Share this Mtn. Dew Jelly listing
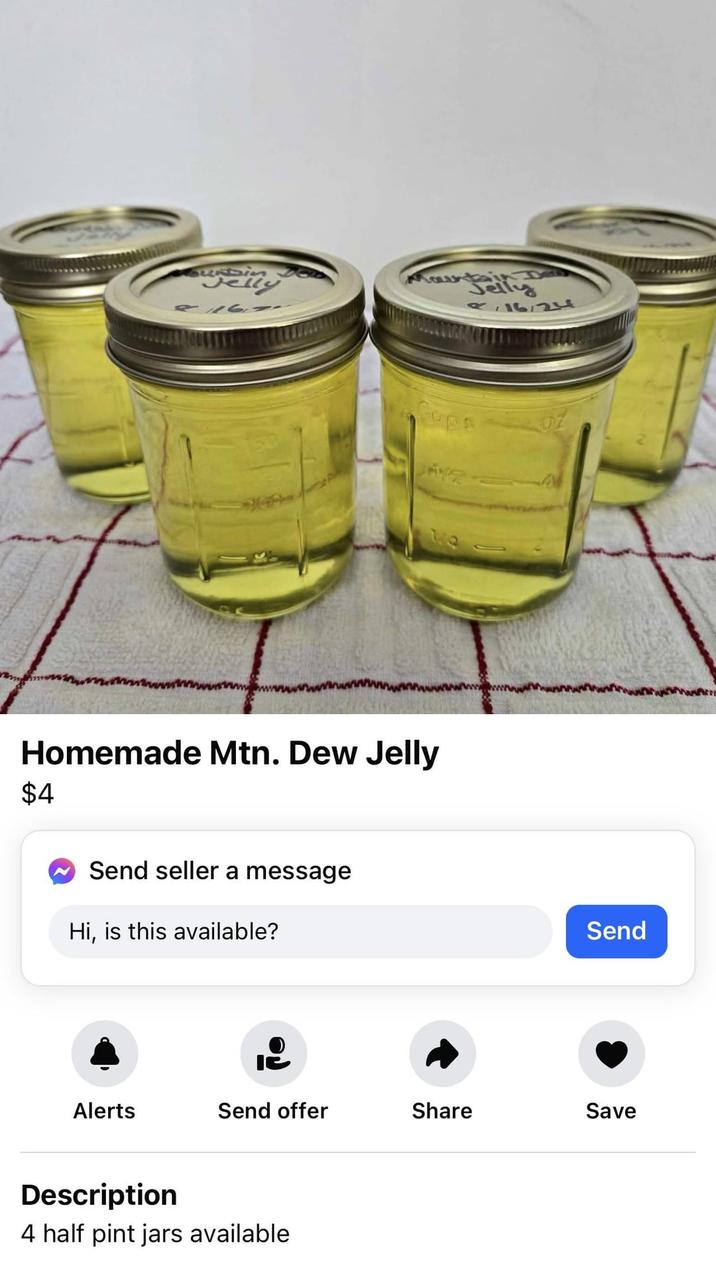The image size is (716, 1275). click(x=442, y=1054)
